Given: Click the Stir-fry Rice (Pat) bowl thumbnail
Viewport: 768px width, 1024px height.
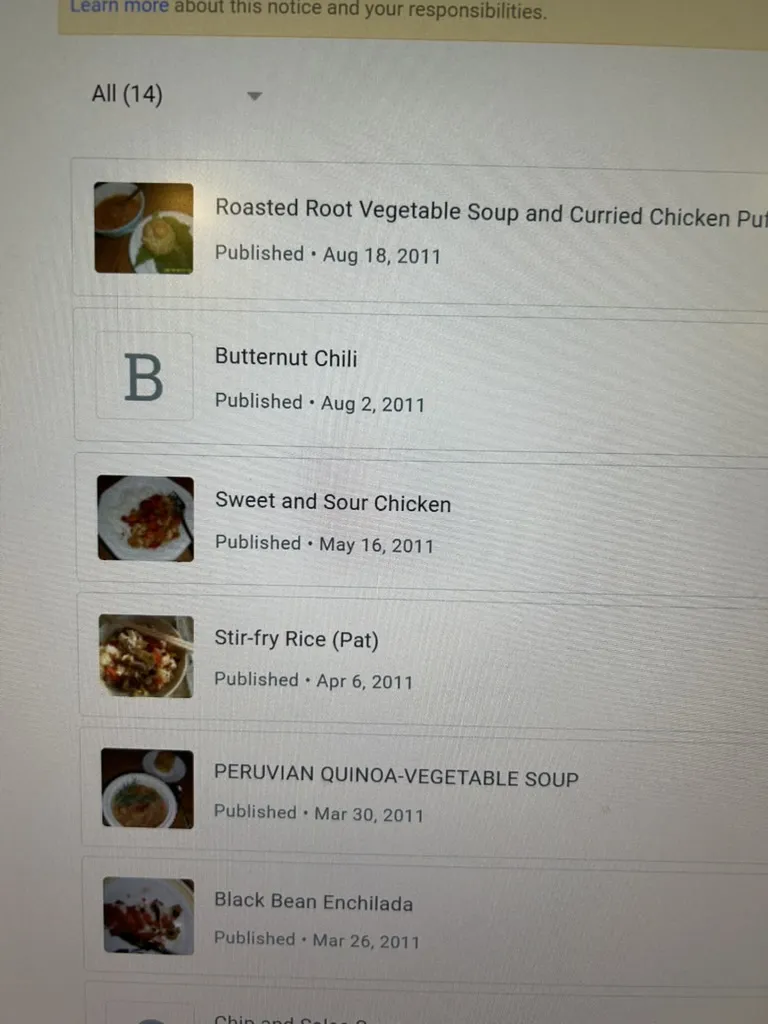Looking at the screenshot, I should 147,655.
